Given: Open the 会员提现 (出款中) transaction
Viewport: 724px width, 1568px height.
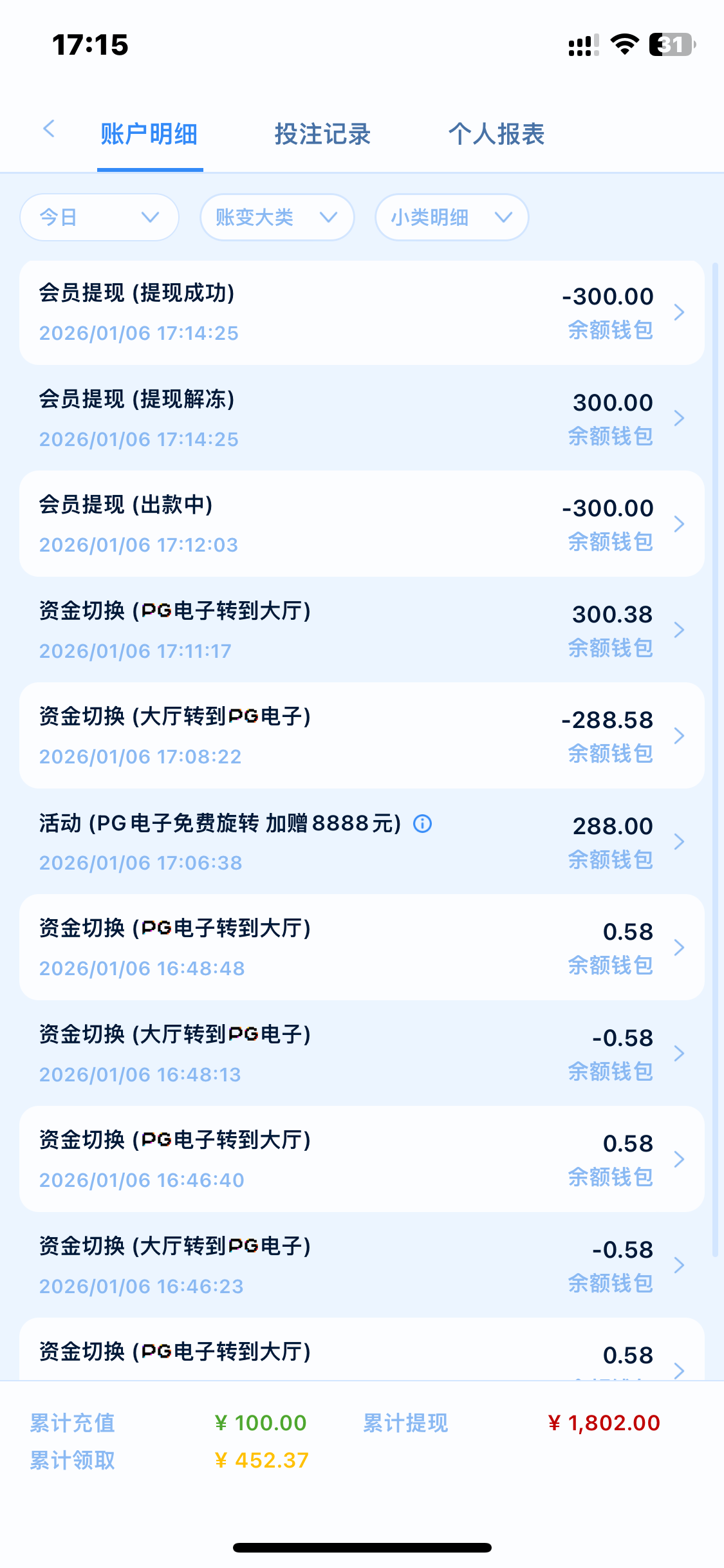Looking at the screenshot, I should click(x=362, y=524).
